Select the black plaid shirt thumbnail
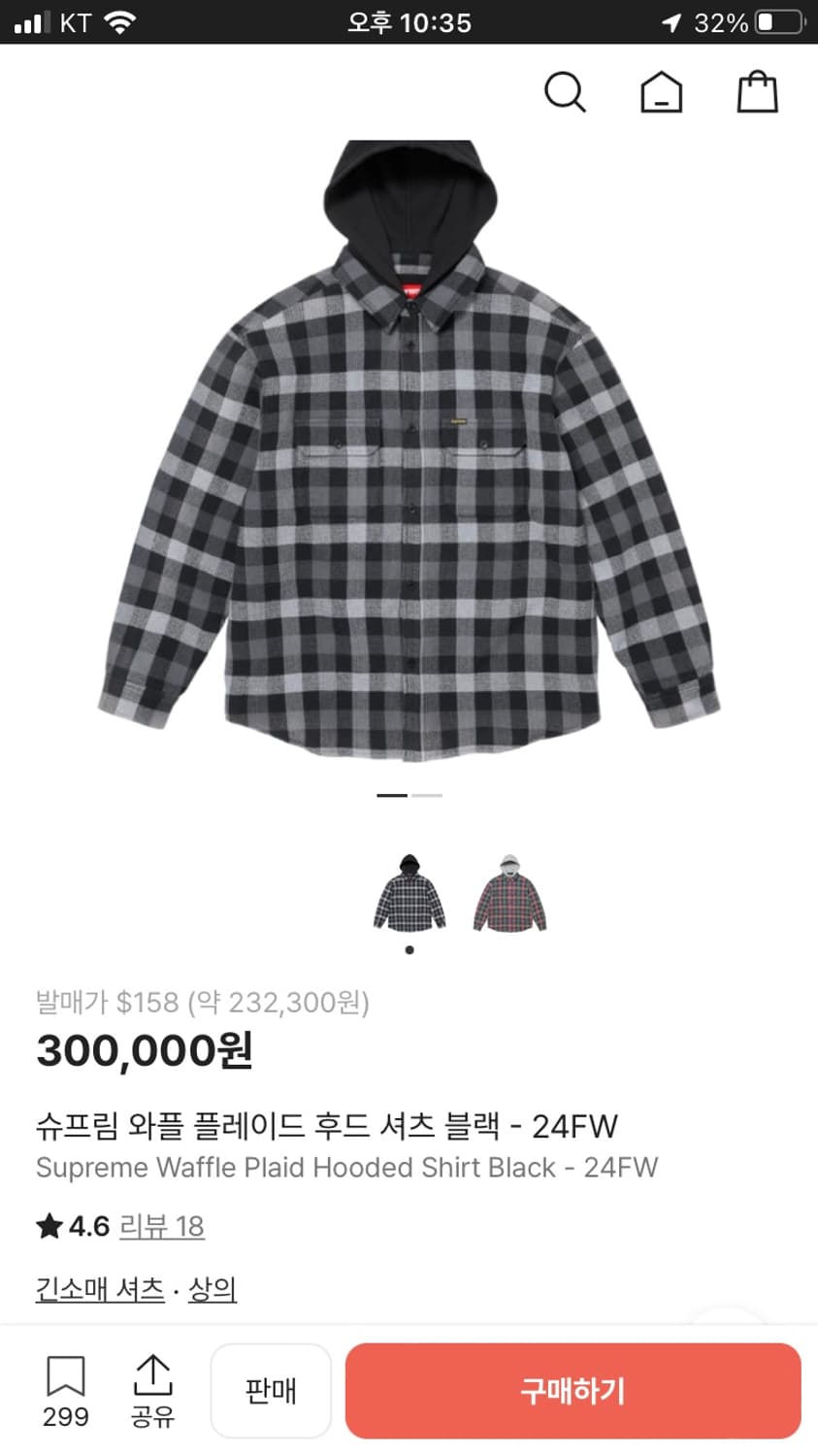 (409, 895)
